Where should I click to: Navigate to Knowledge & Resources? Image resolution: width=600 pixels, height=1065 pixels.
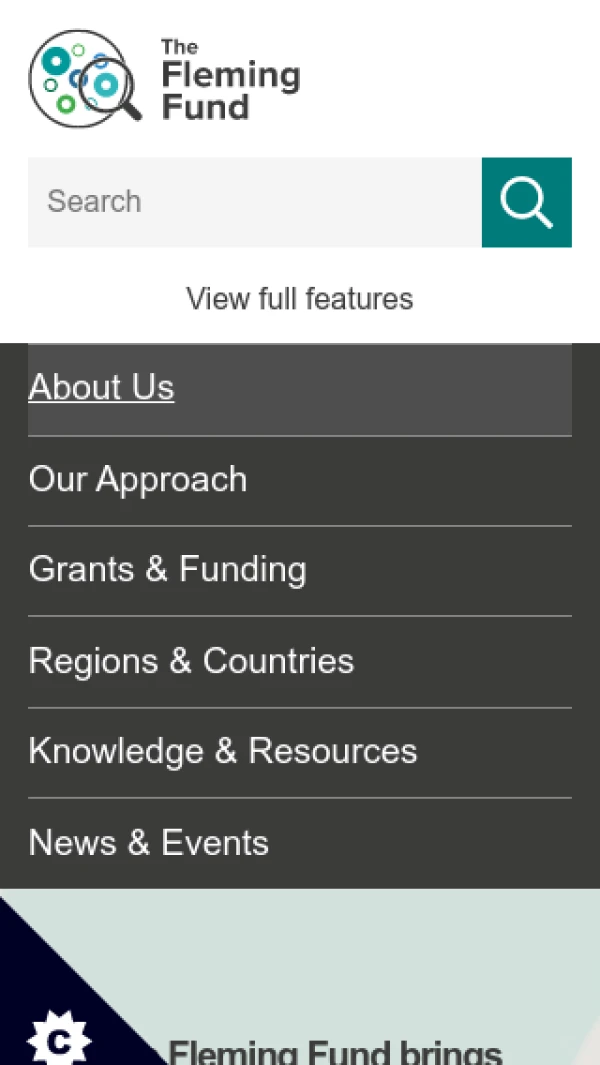223,751
